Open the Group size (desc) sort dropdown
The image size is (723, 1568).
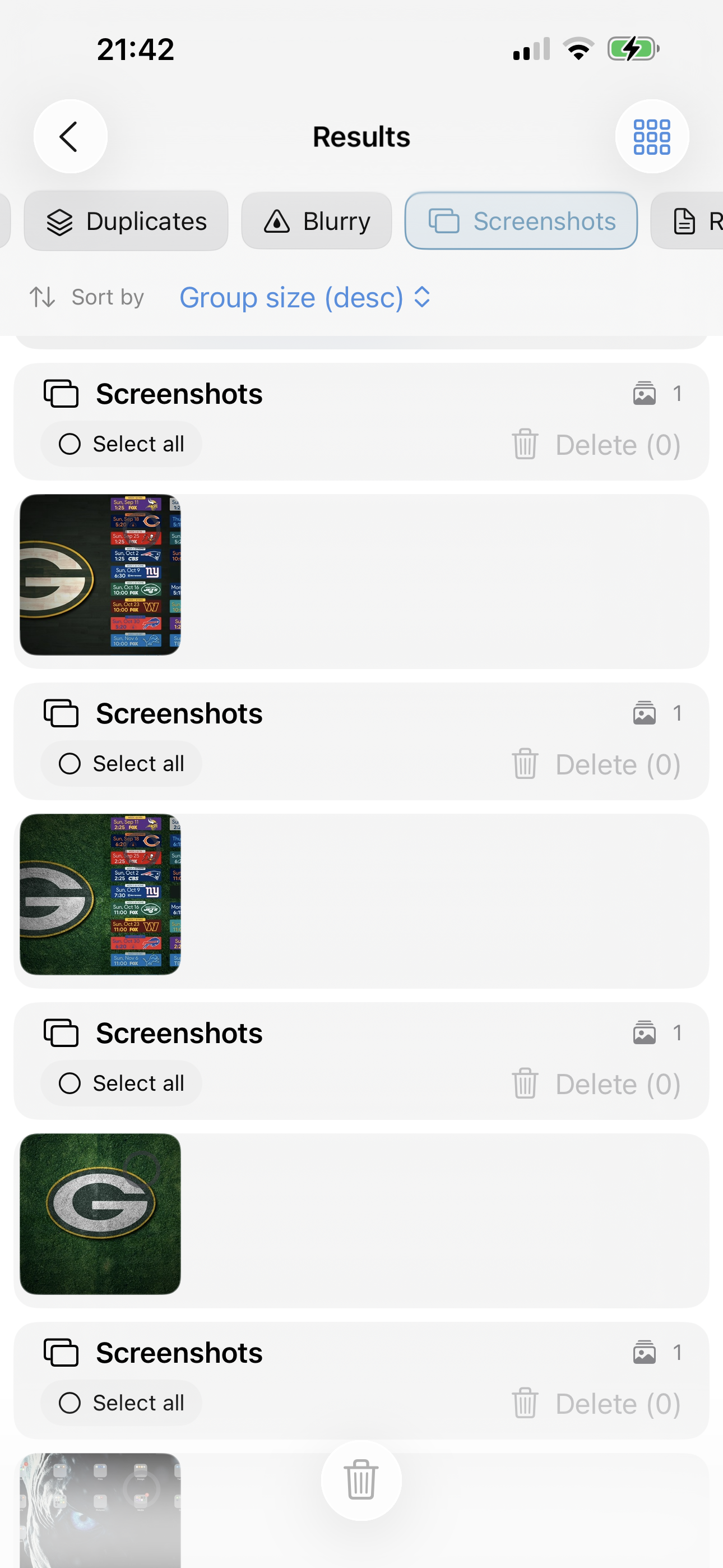(x=305, y=298)
